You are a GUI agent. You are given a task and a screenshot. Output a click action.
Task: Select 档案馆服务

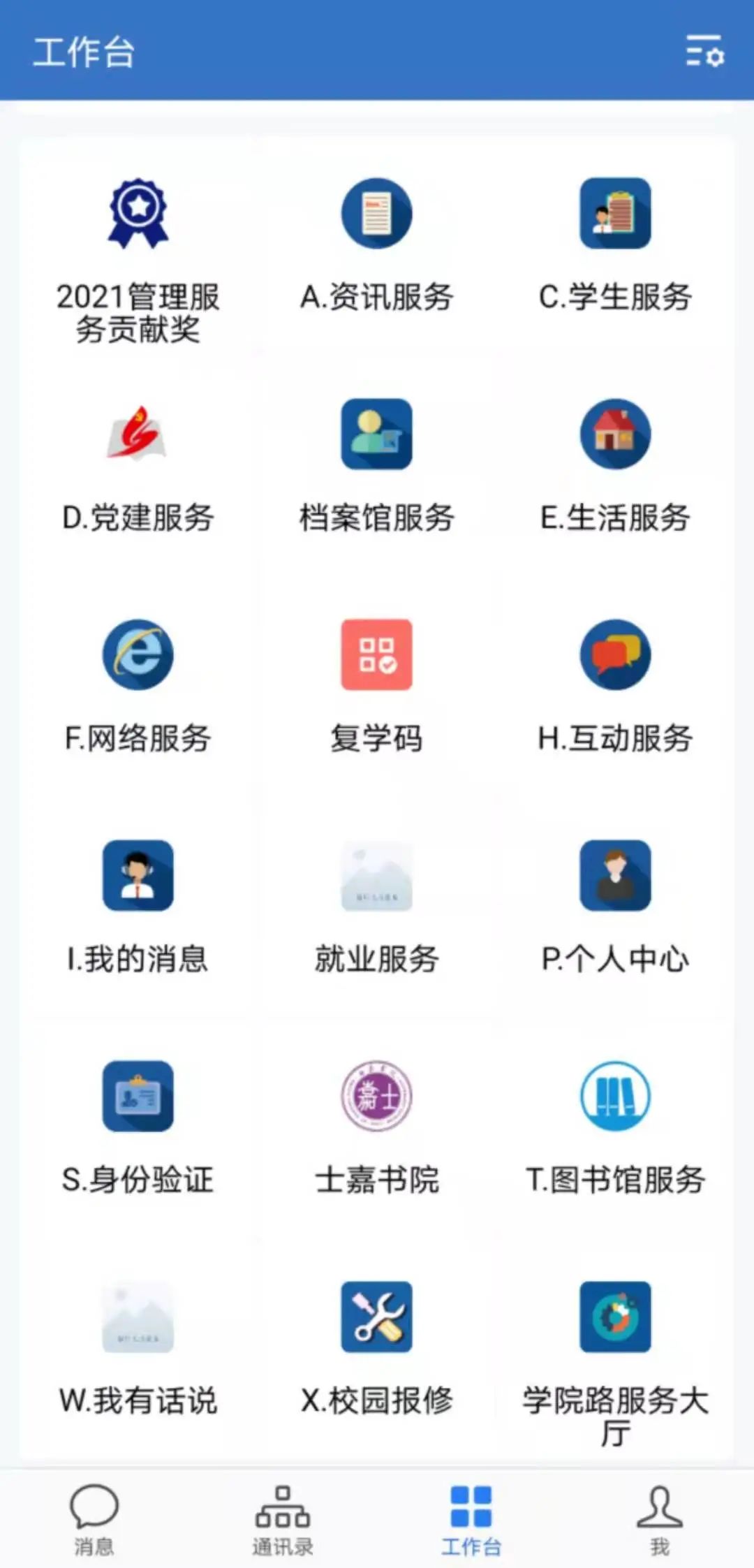(x=376, y=434)
